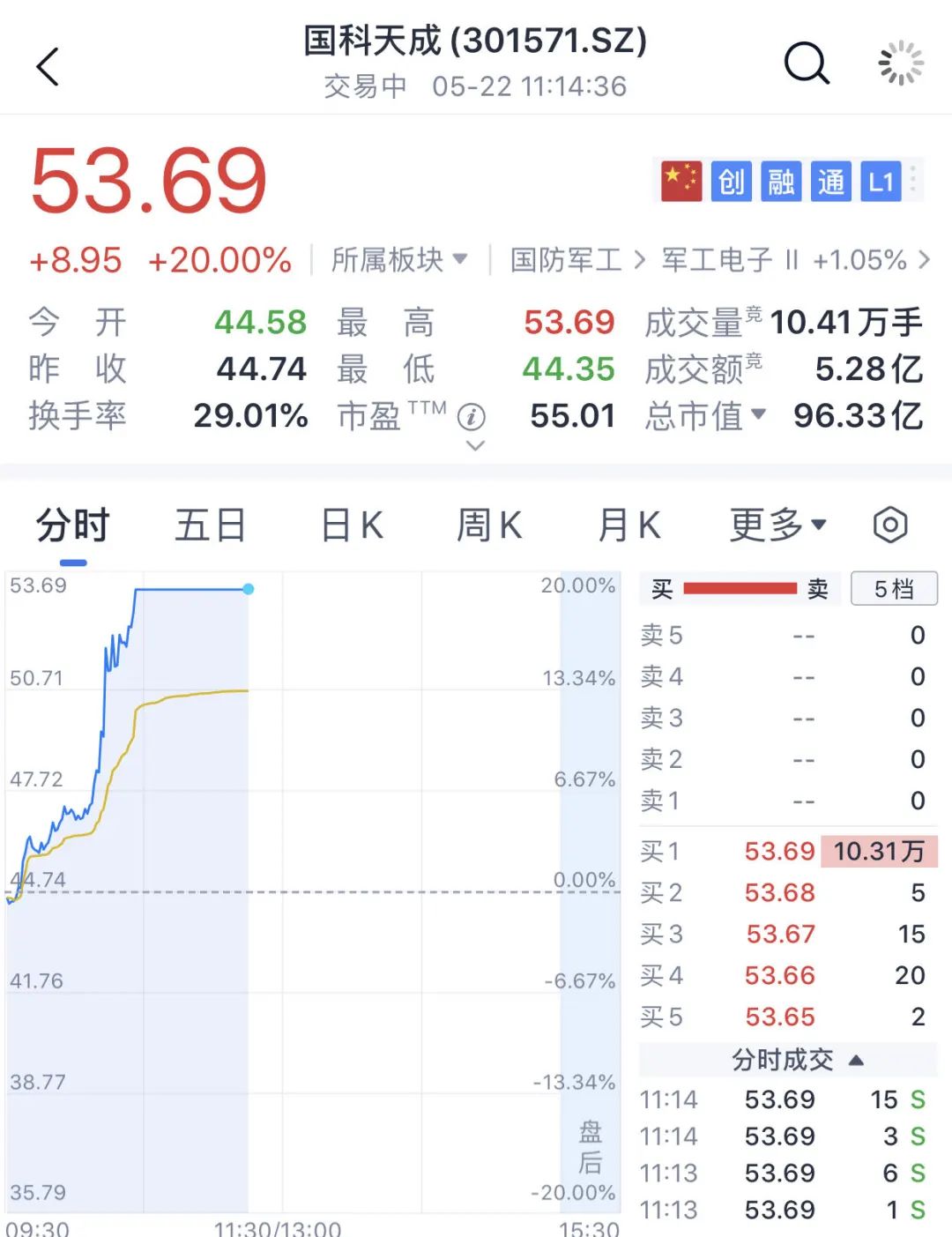Tap the 市盈TTM info icon

[x=472, y=416]
